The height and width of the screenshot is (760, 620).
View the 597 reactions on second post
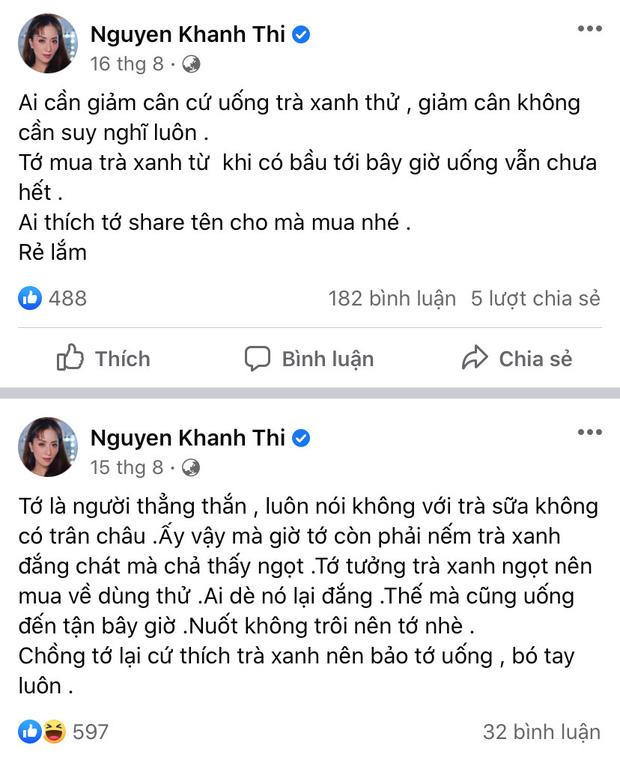coord(63,732)
